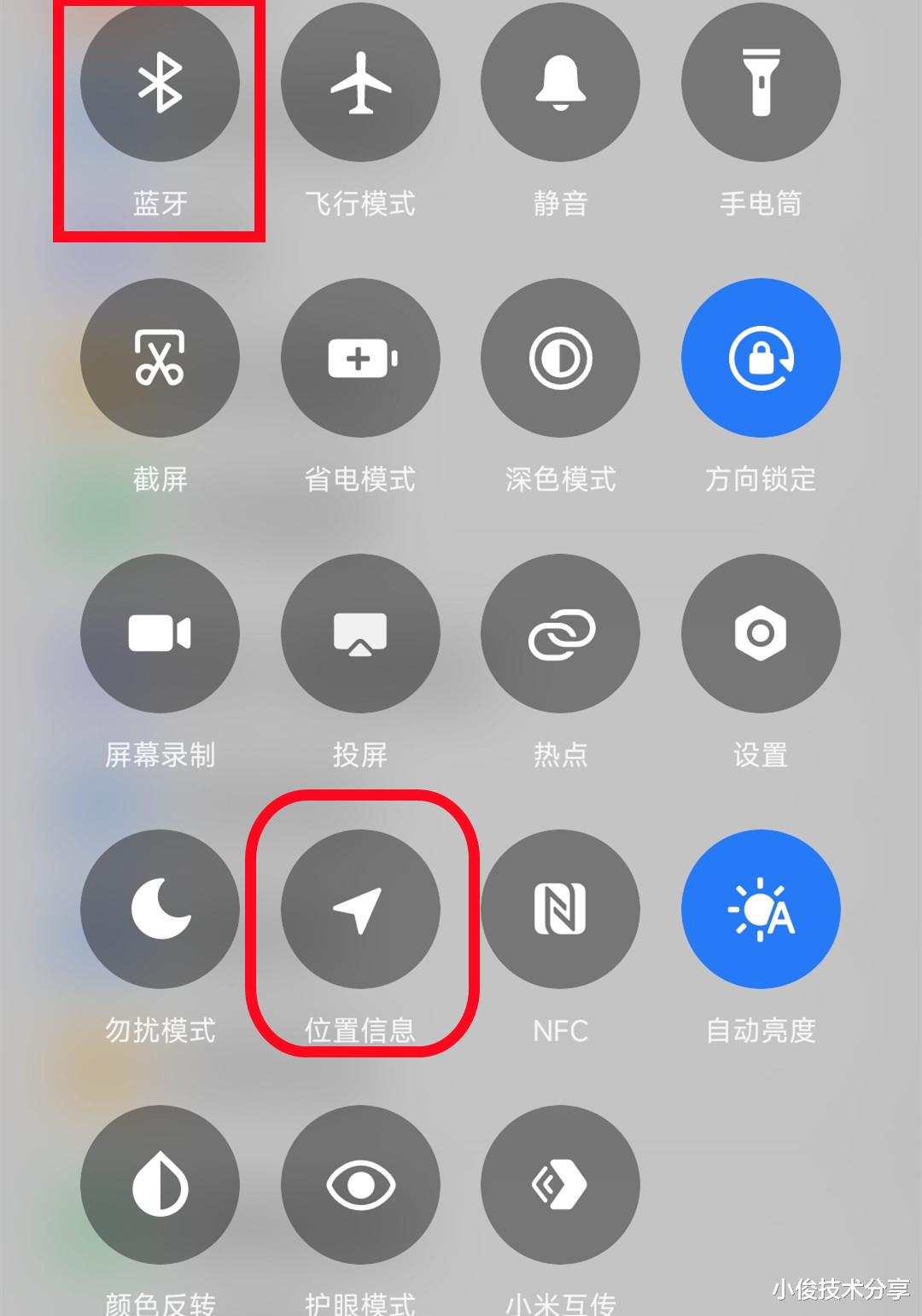Enable do not disturb (勿扰模式)

click(160, 910)
